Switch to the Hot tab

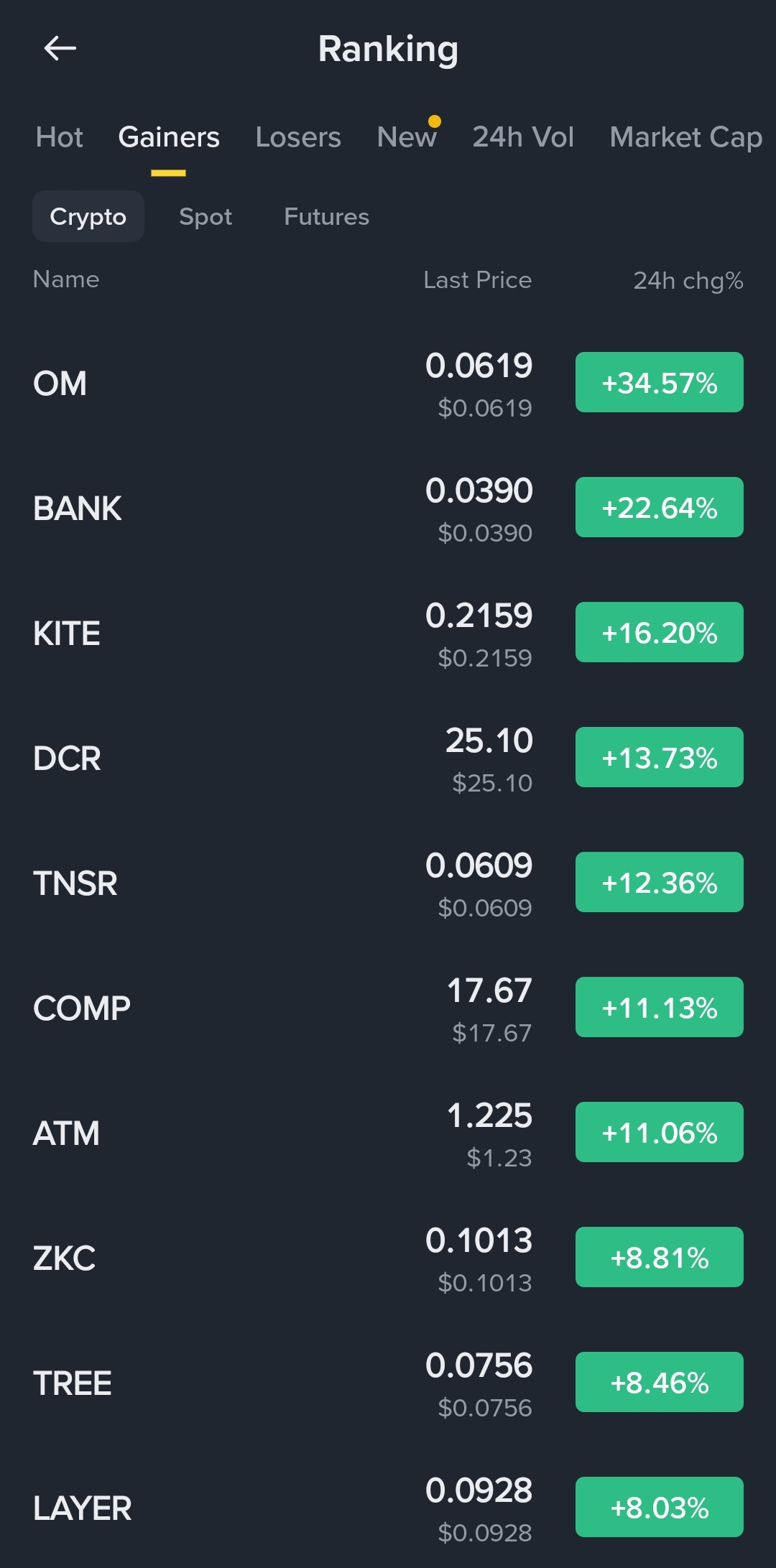[x=60, y=137]
